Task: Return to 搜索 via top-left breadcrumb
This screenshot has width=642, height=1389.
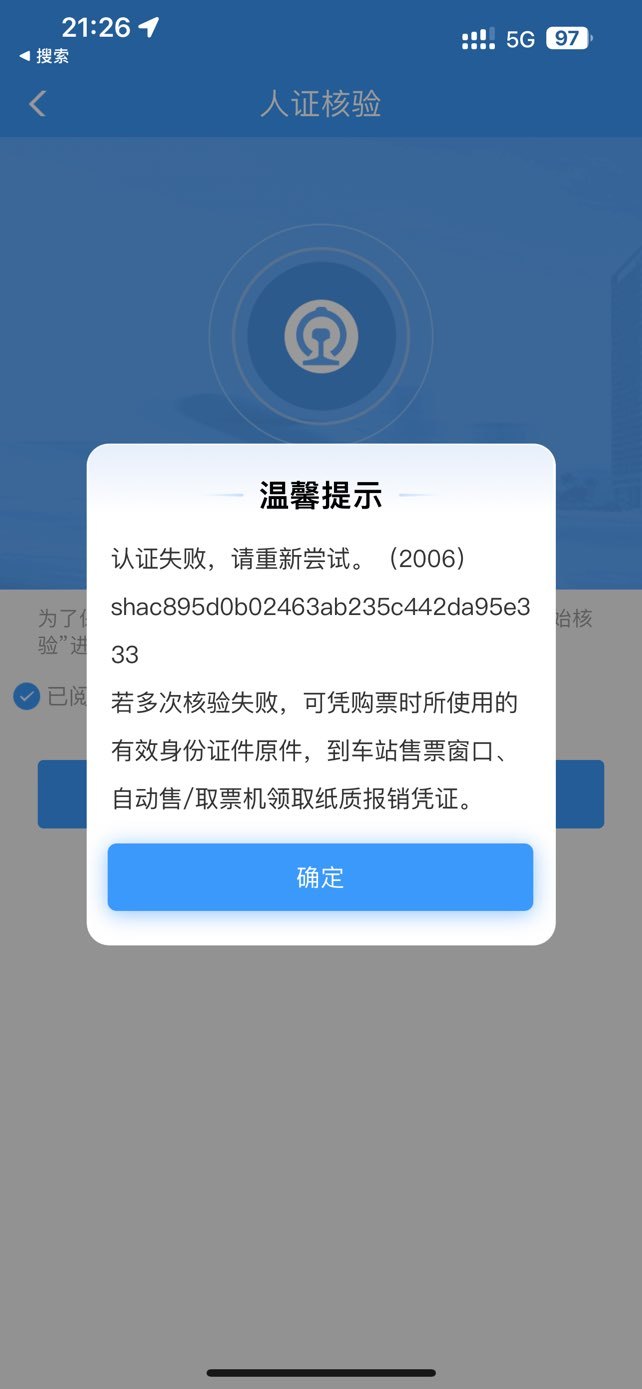Action: pyautogui.click(x=45, y=56)
